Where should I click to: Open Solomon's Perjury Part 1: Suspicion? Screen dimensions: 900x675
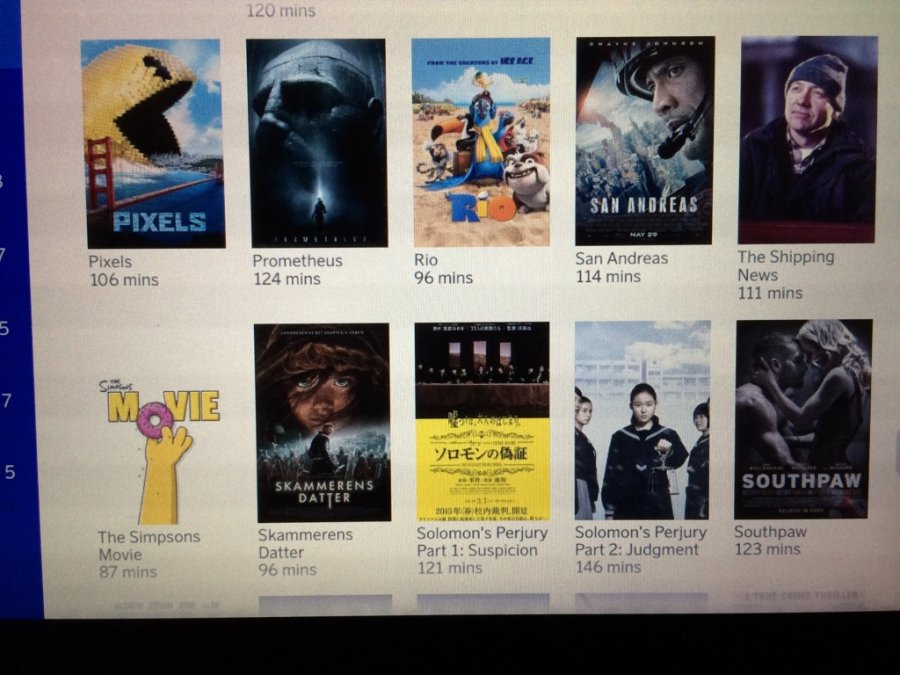pyautogui.click(x=482, y=421)
